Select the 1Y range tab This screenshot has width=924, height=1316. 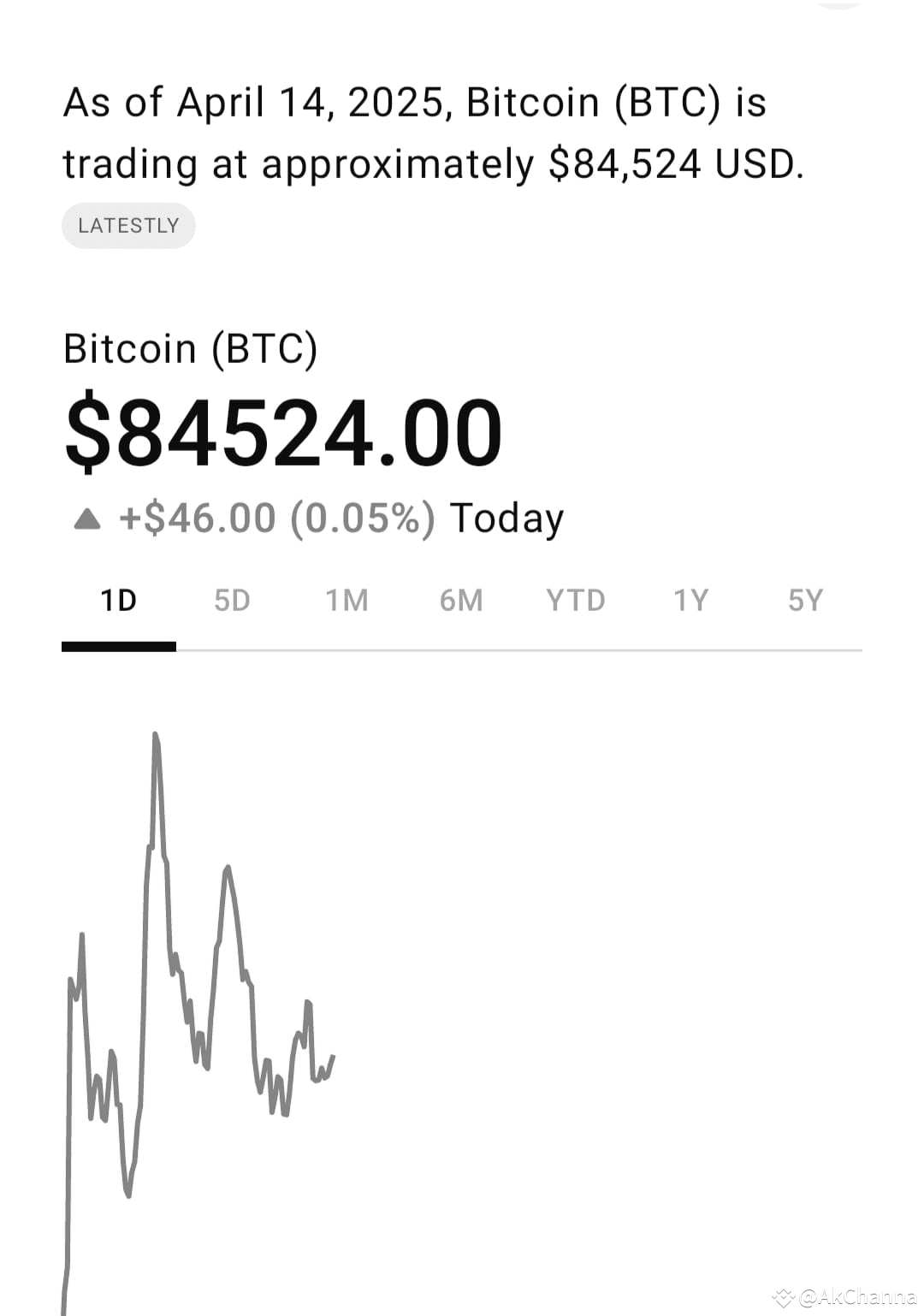(691, 601)
